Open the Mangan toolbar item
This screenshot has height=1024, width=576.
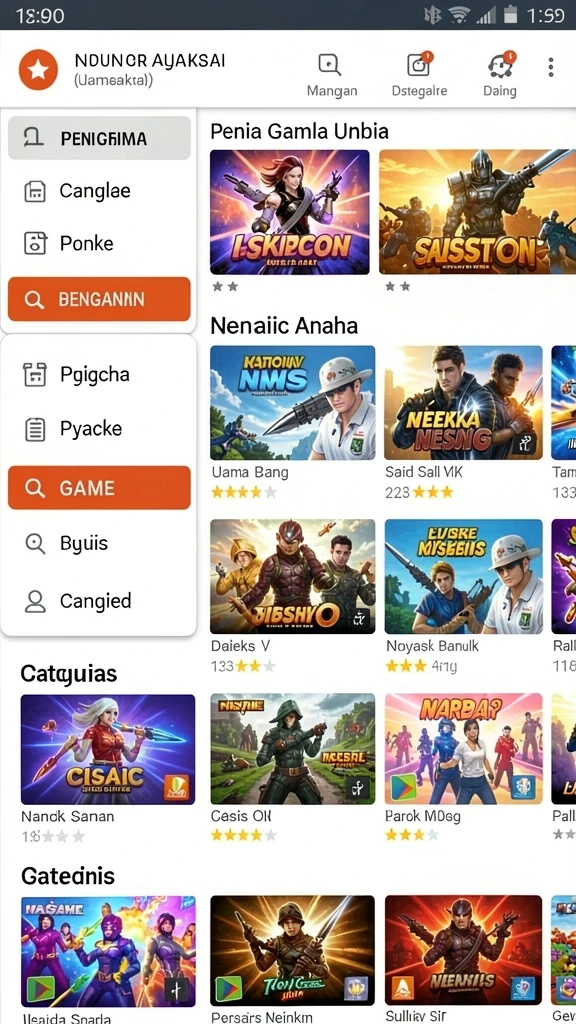click(332, 75)
